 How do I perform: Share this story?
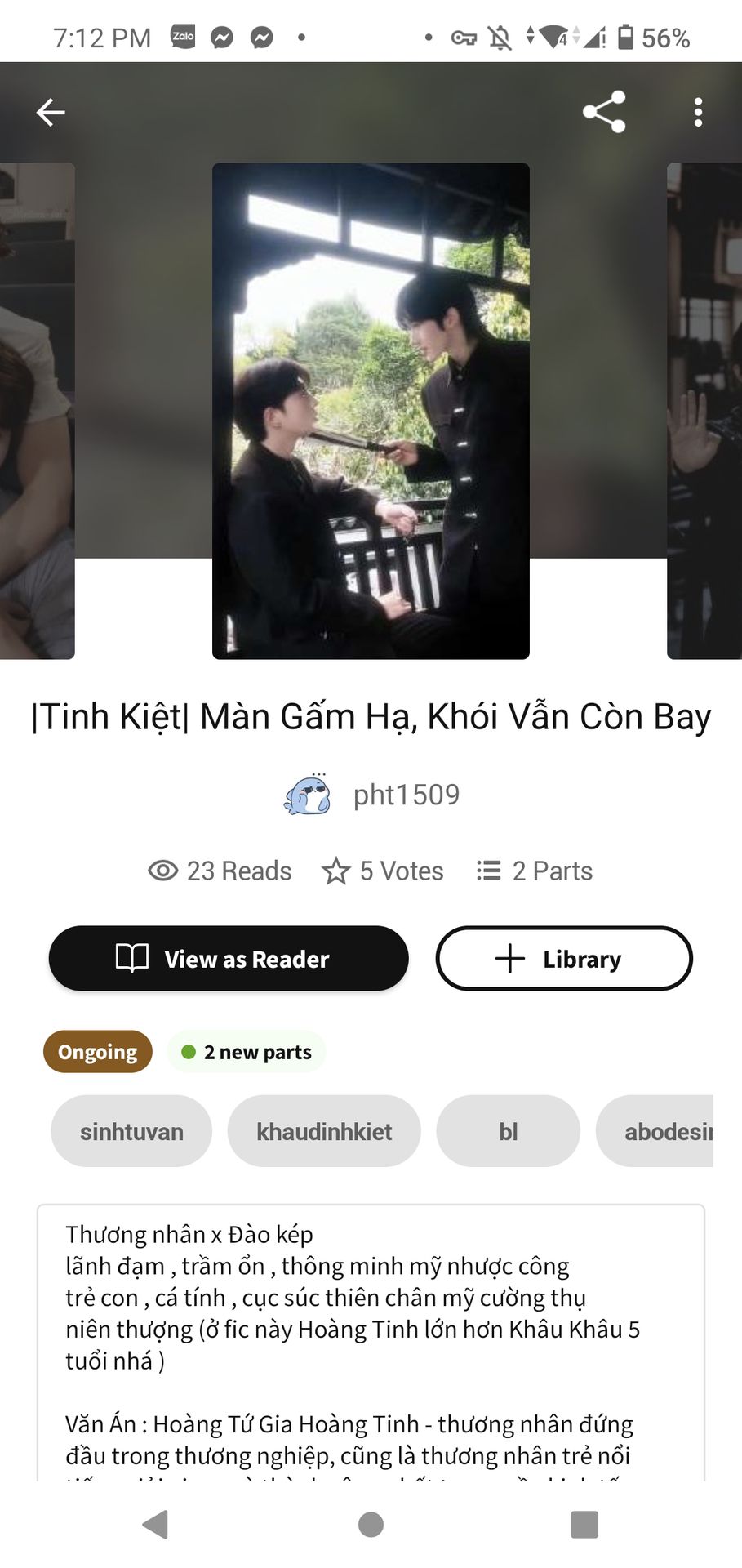(x=604, y=112)
